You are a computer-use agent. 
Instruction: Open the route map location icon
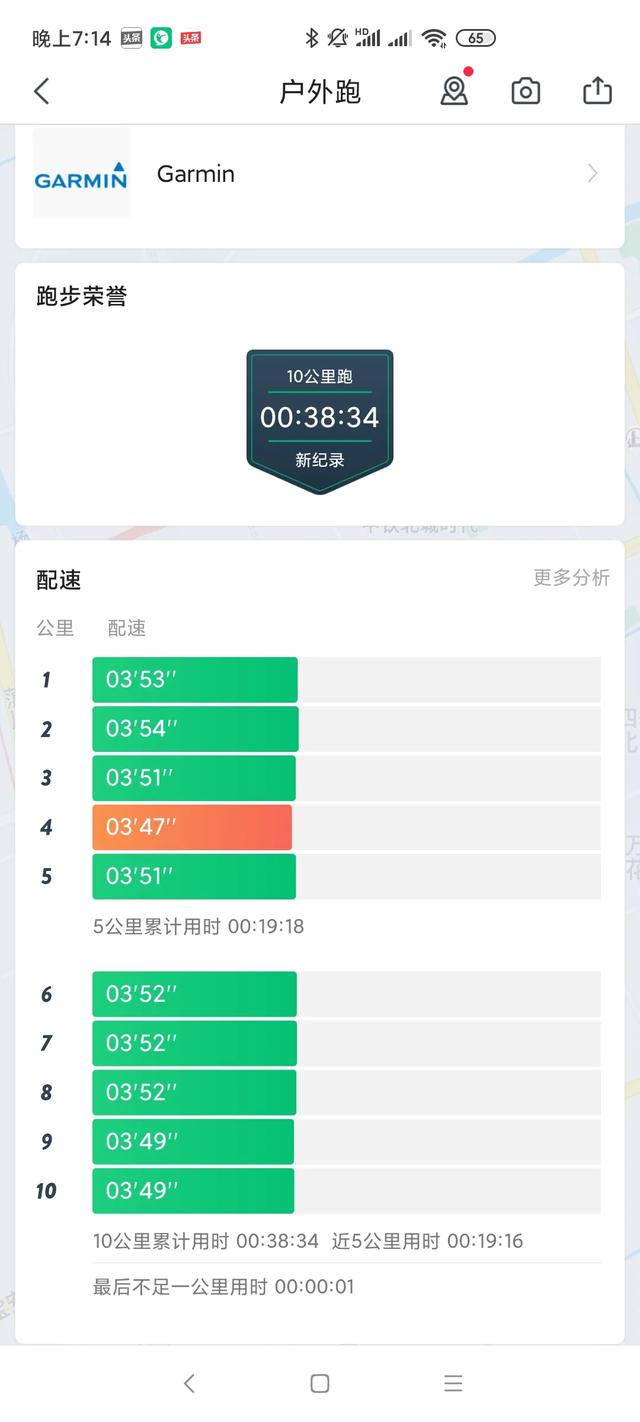455,91
